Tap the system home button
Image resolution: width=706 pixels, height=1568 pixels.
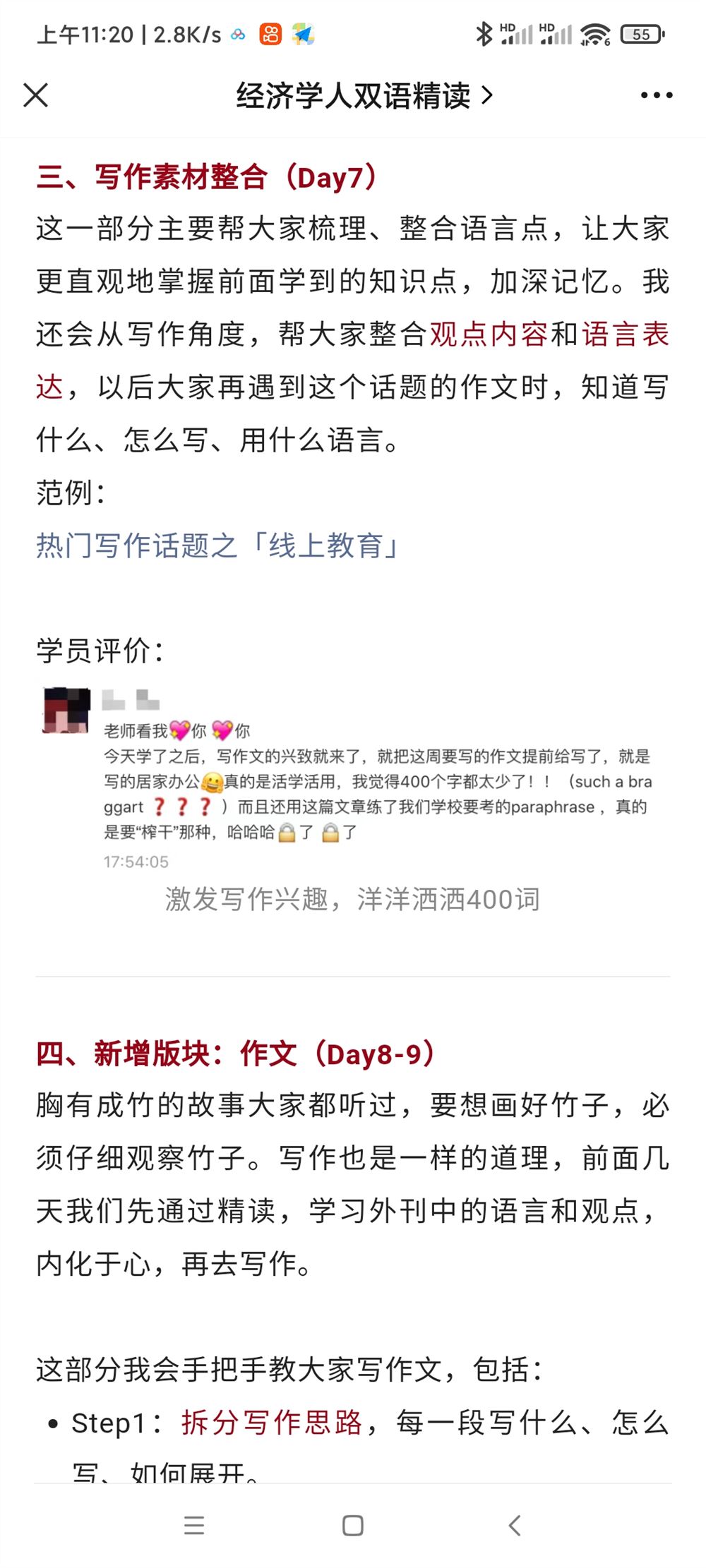[352, 1525]
